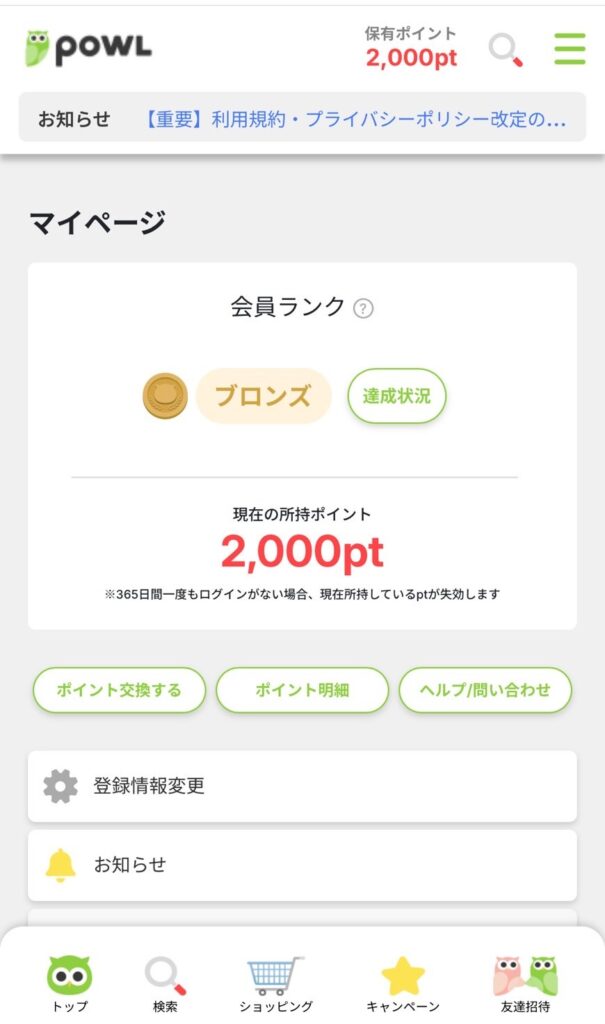Open ヘルプ/問い合わせ
Viewport: 605px width, 1024px height.
485,690
